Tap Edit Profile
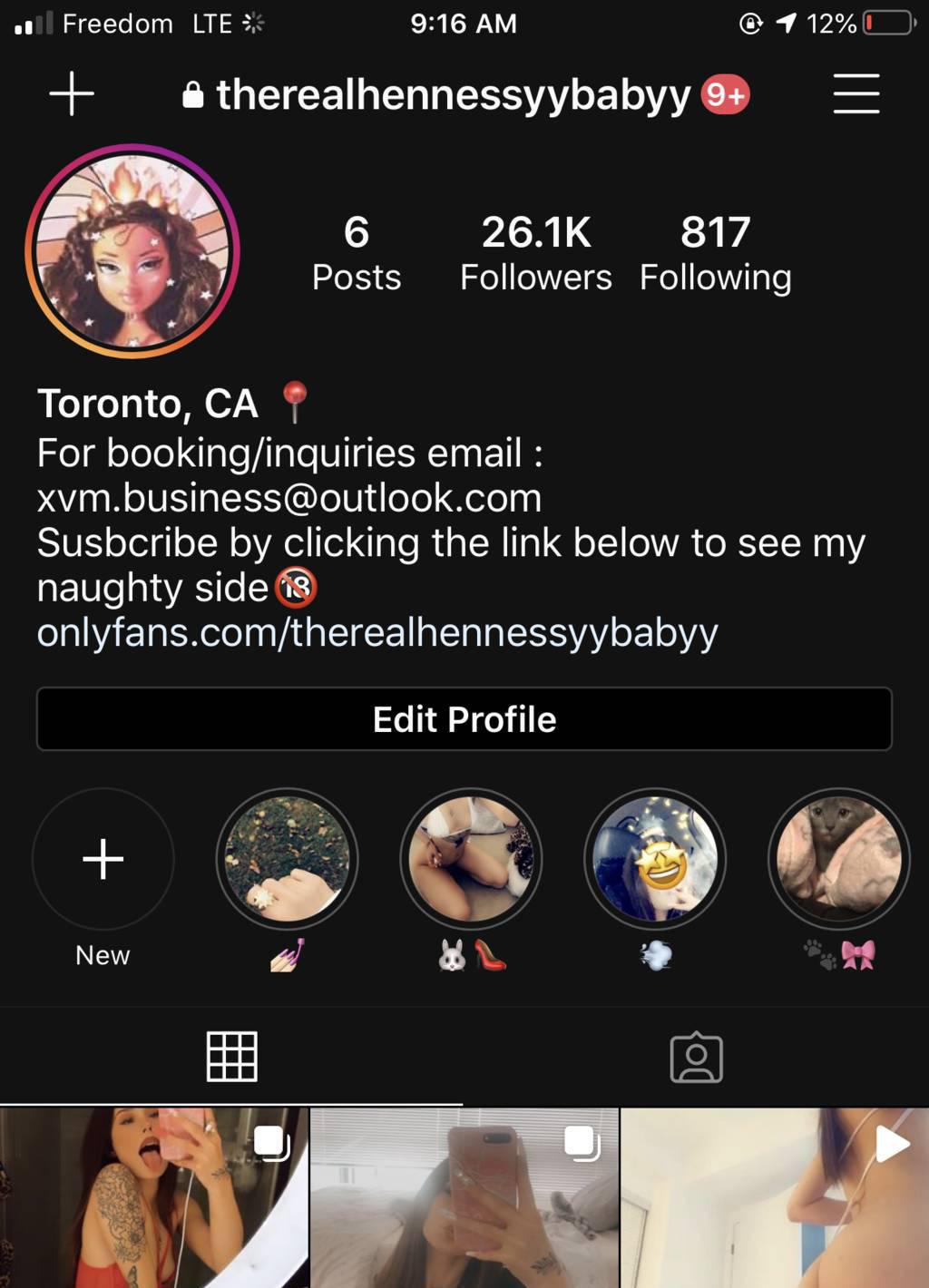 (x=464, y=719)
